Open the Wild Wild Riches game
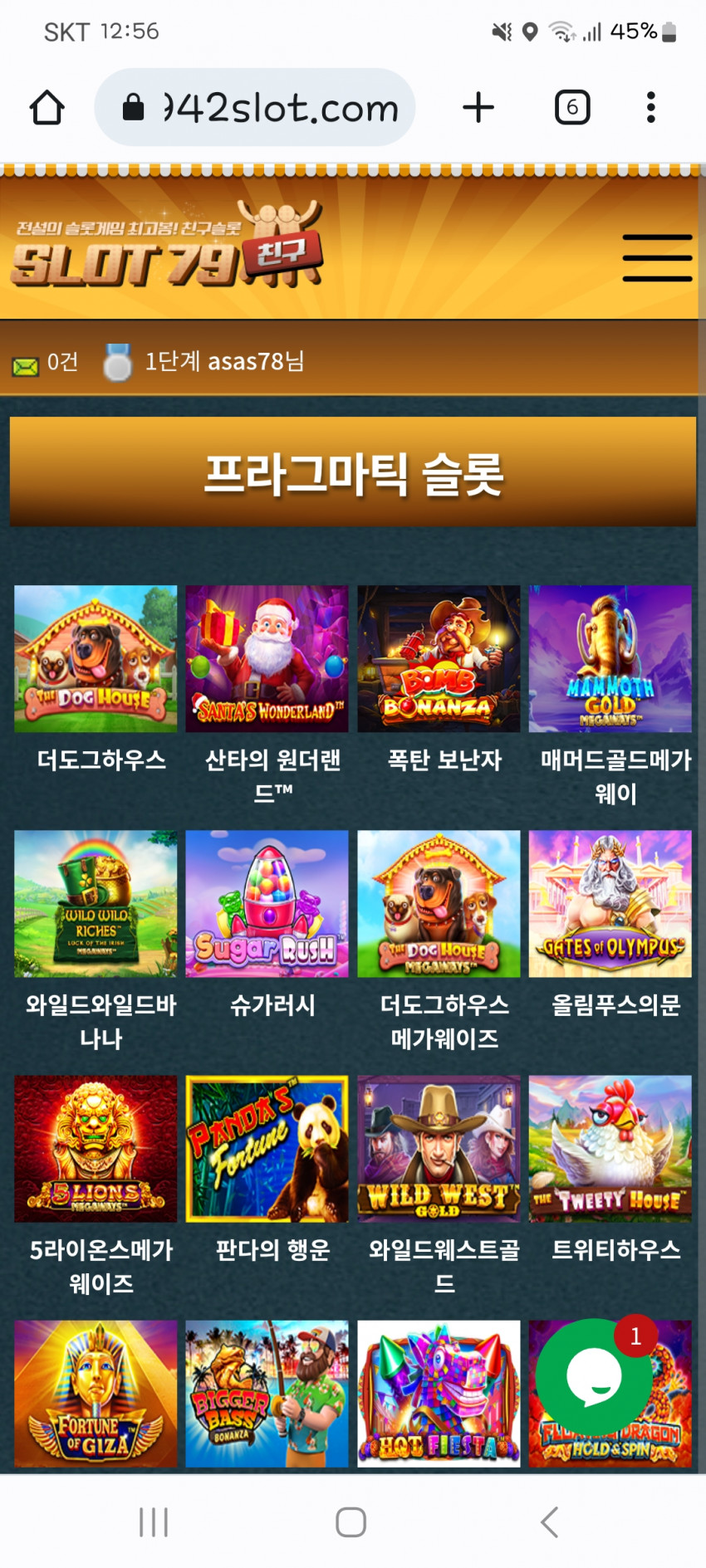The image size is (706, 1568). (96, 904)
